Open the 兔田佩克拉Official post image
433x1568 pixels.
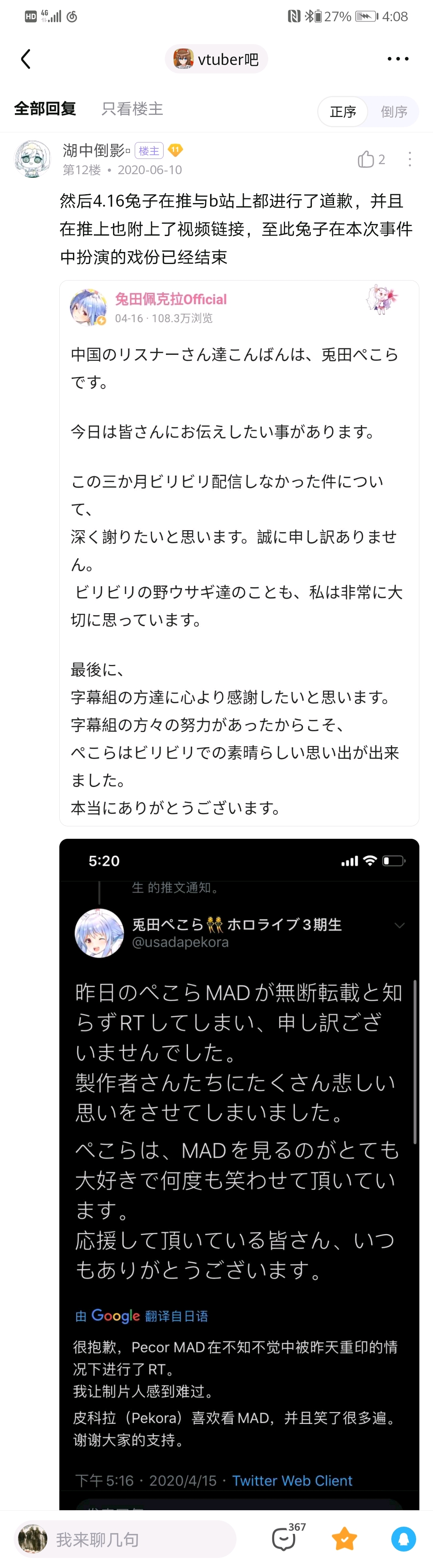click(239, 553)
